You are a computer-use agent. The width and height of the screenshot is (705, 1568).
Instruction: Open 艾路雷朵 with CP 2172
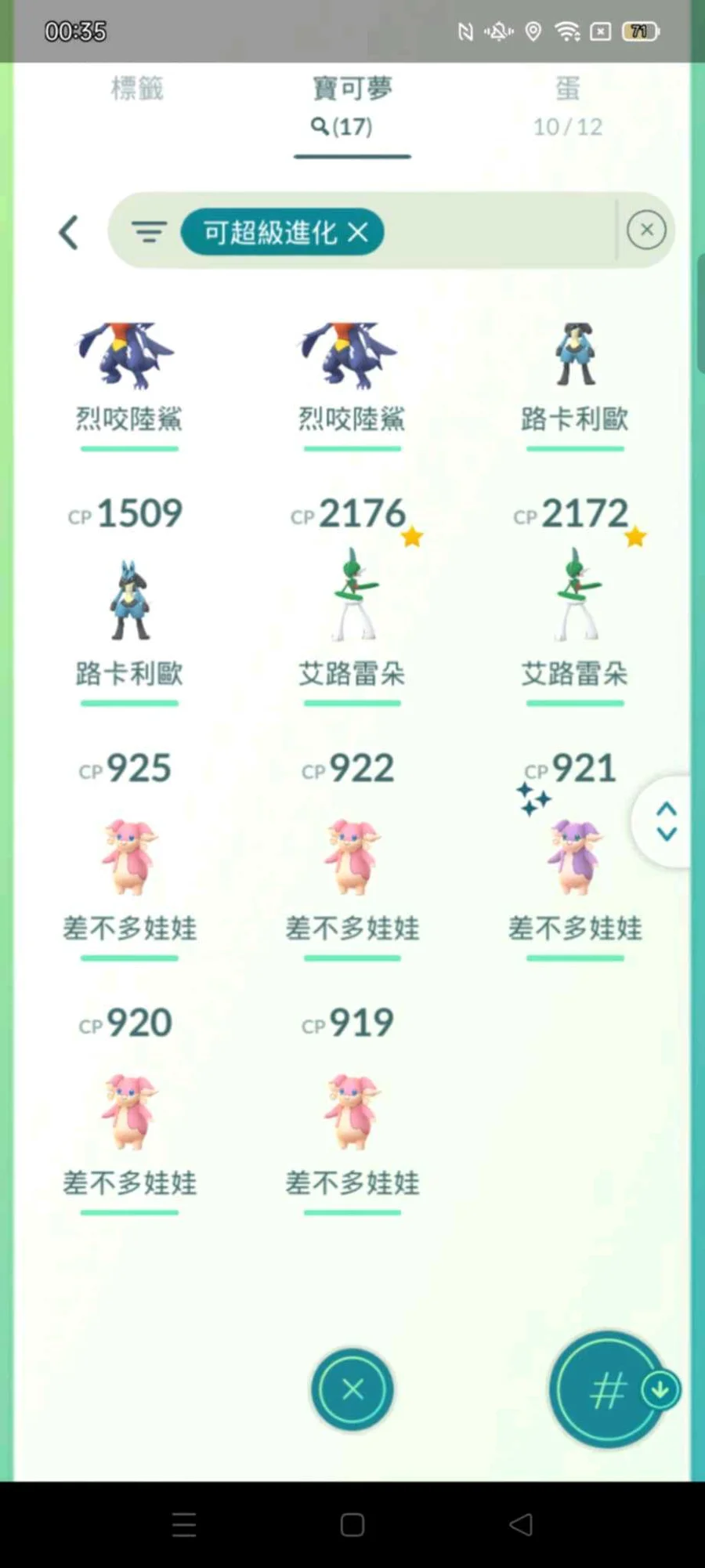575,599
